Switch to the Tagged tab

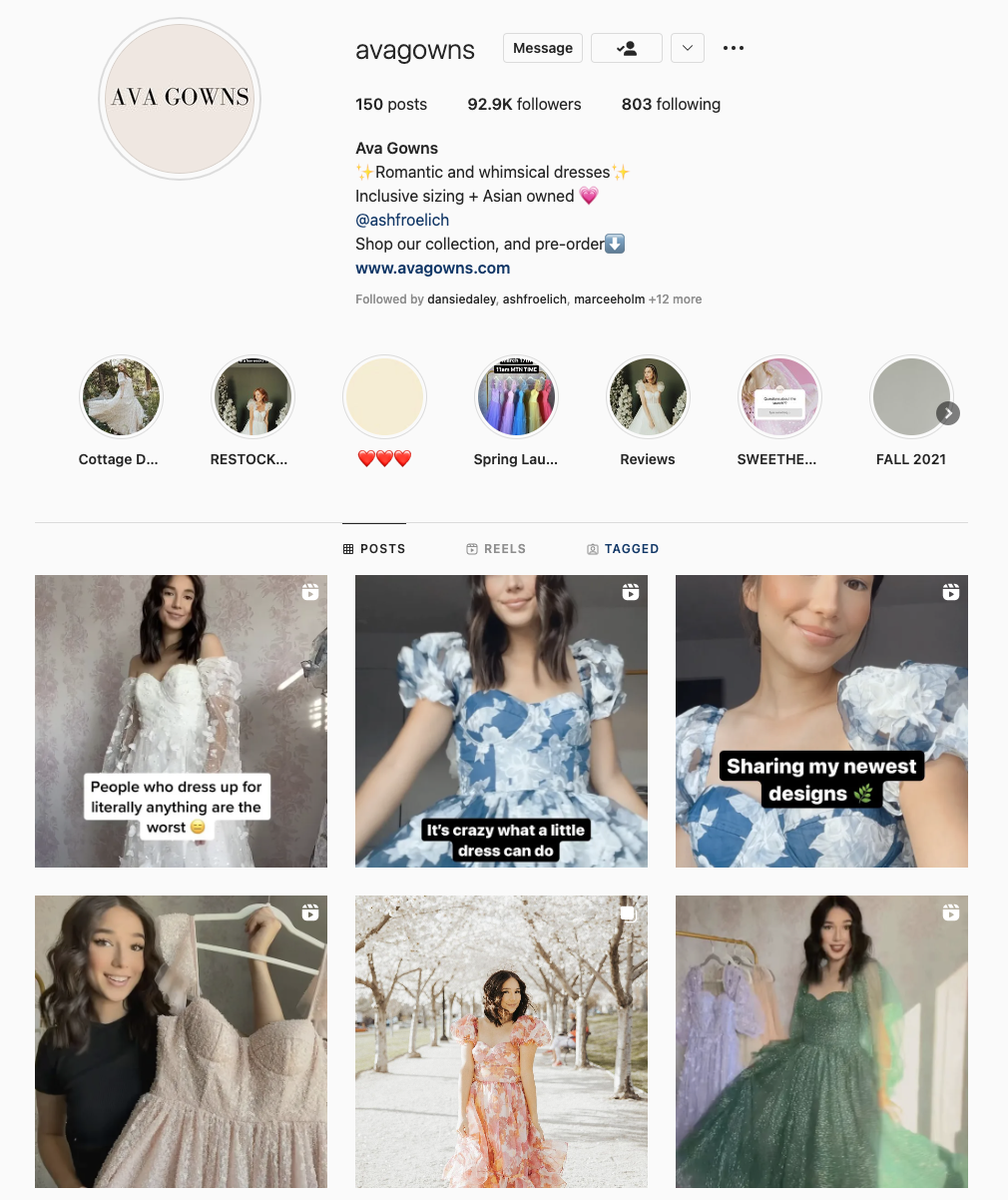pos(623,549)
